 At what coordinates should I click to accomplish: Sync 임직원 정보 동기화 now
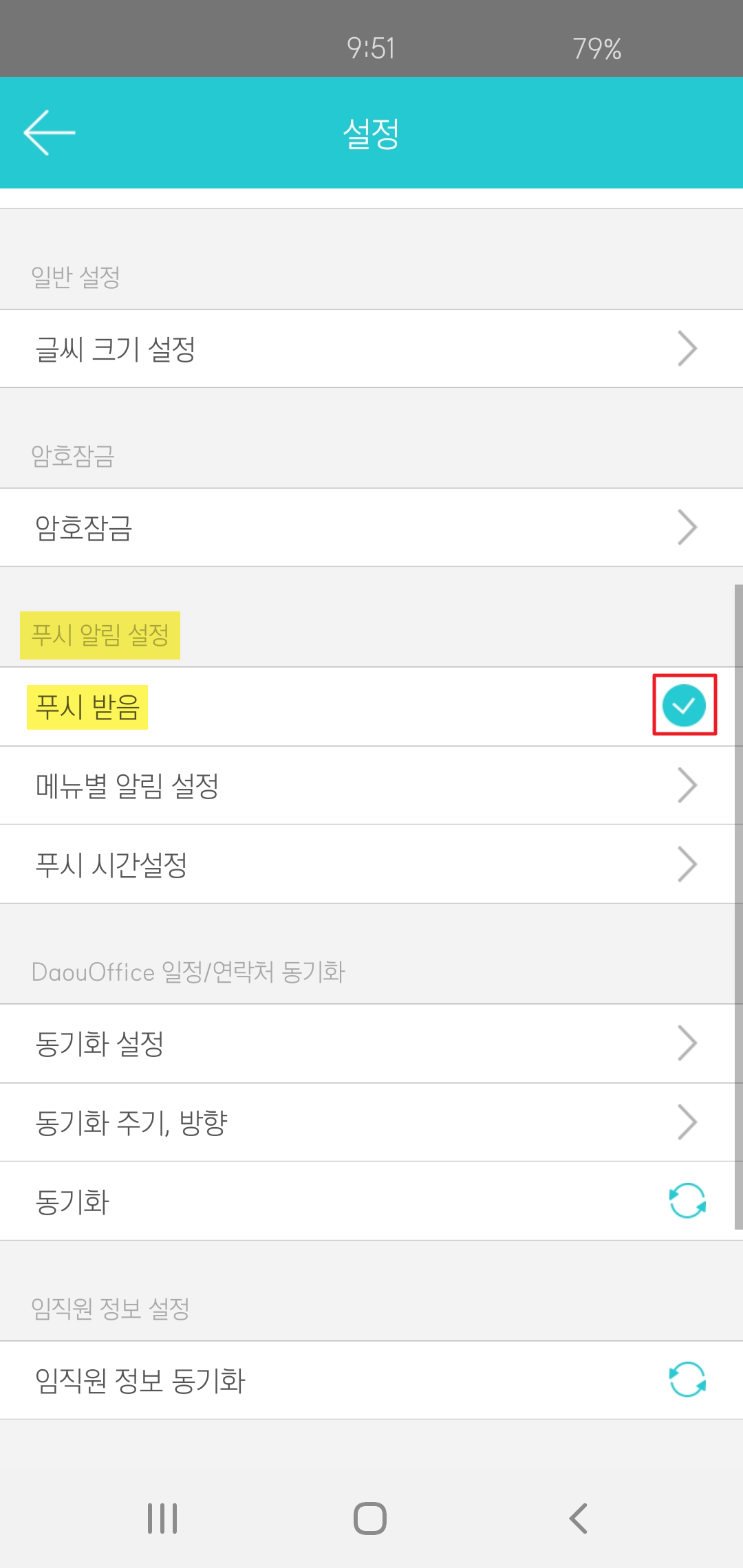coord(687,1380)
